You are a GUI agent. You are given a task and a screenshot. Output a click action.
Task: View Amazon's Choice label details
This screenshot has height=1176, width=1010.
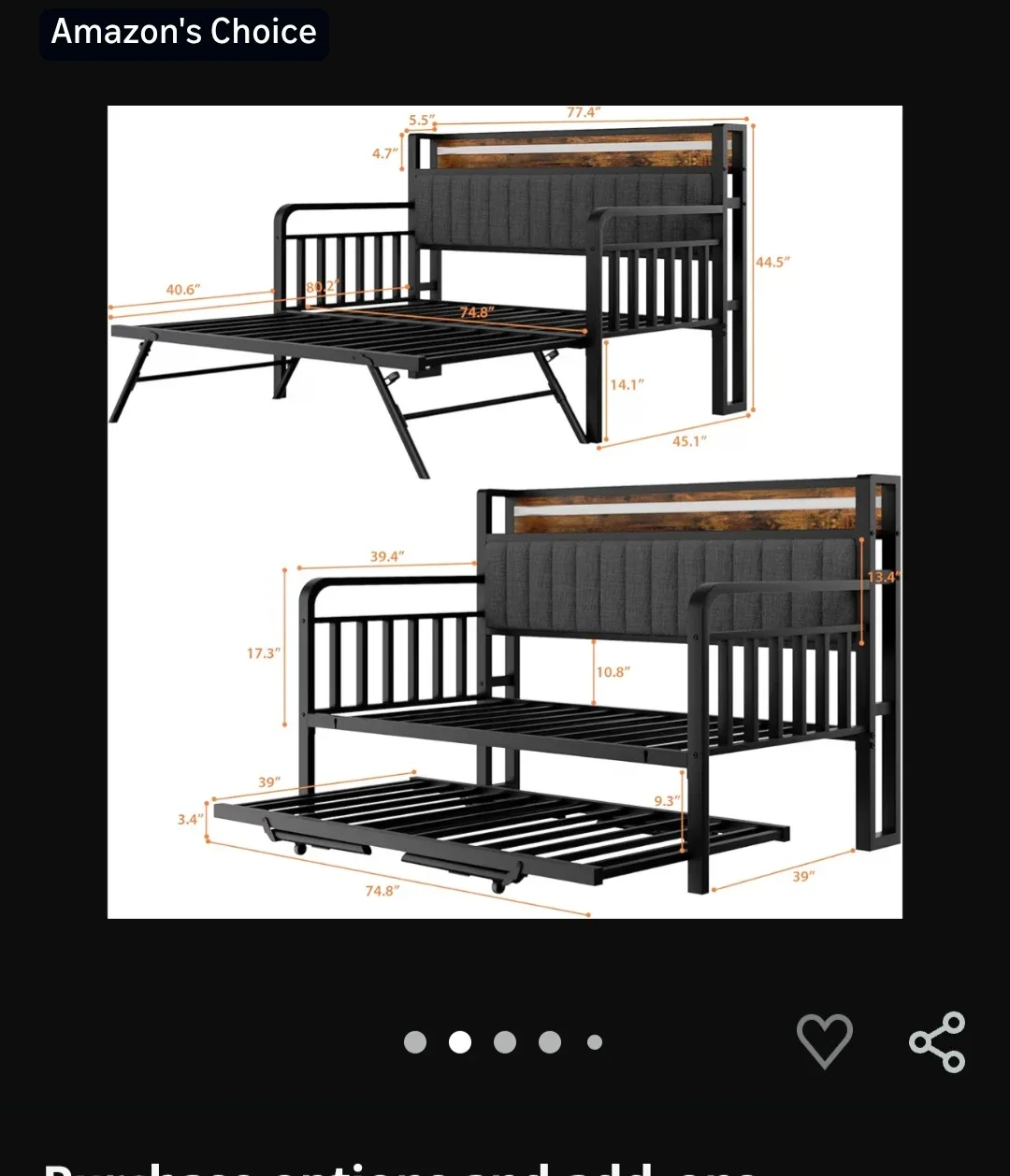tap(183, 32)
